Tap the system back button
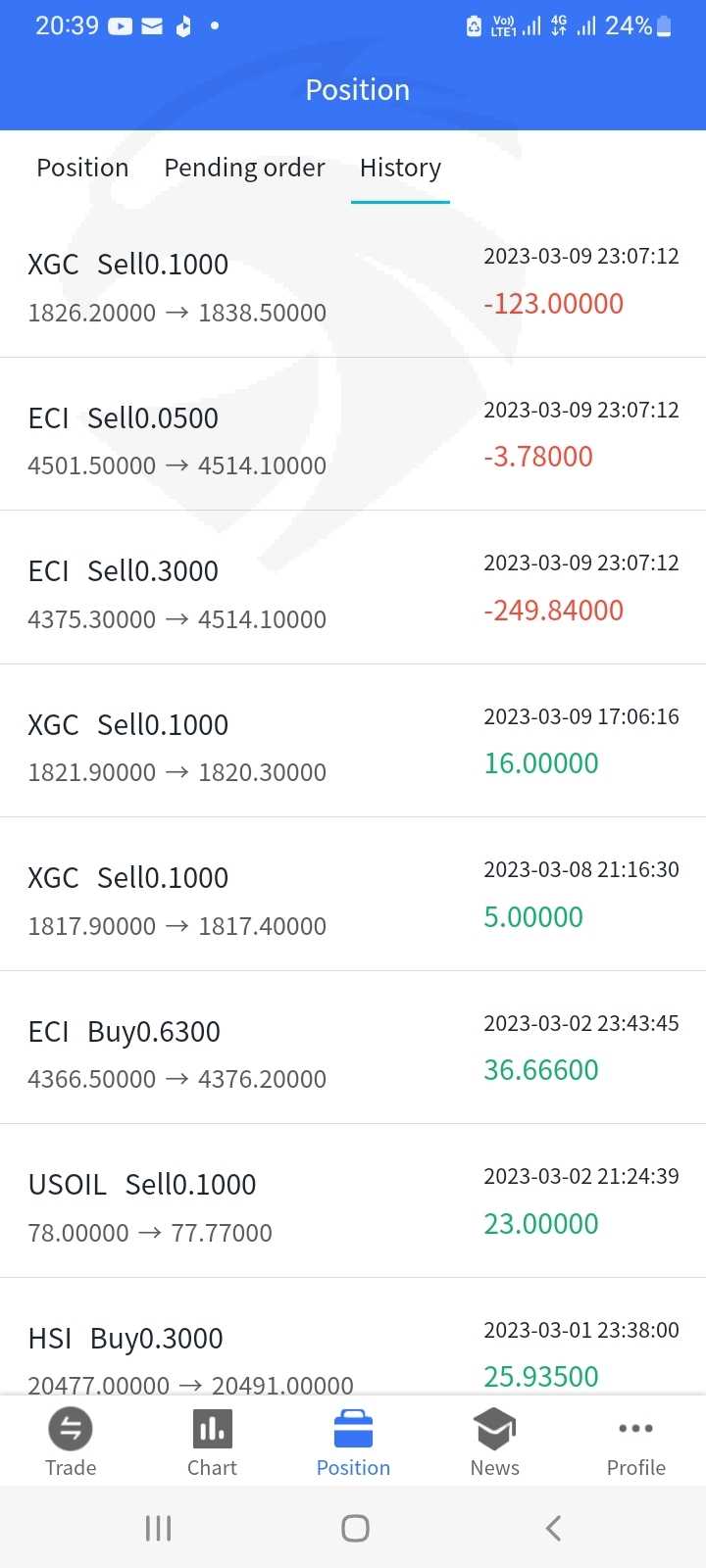 click(x=553, y=1528)
